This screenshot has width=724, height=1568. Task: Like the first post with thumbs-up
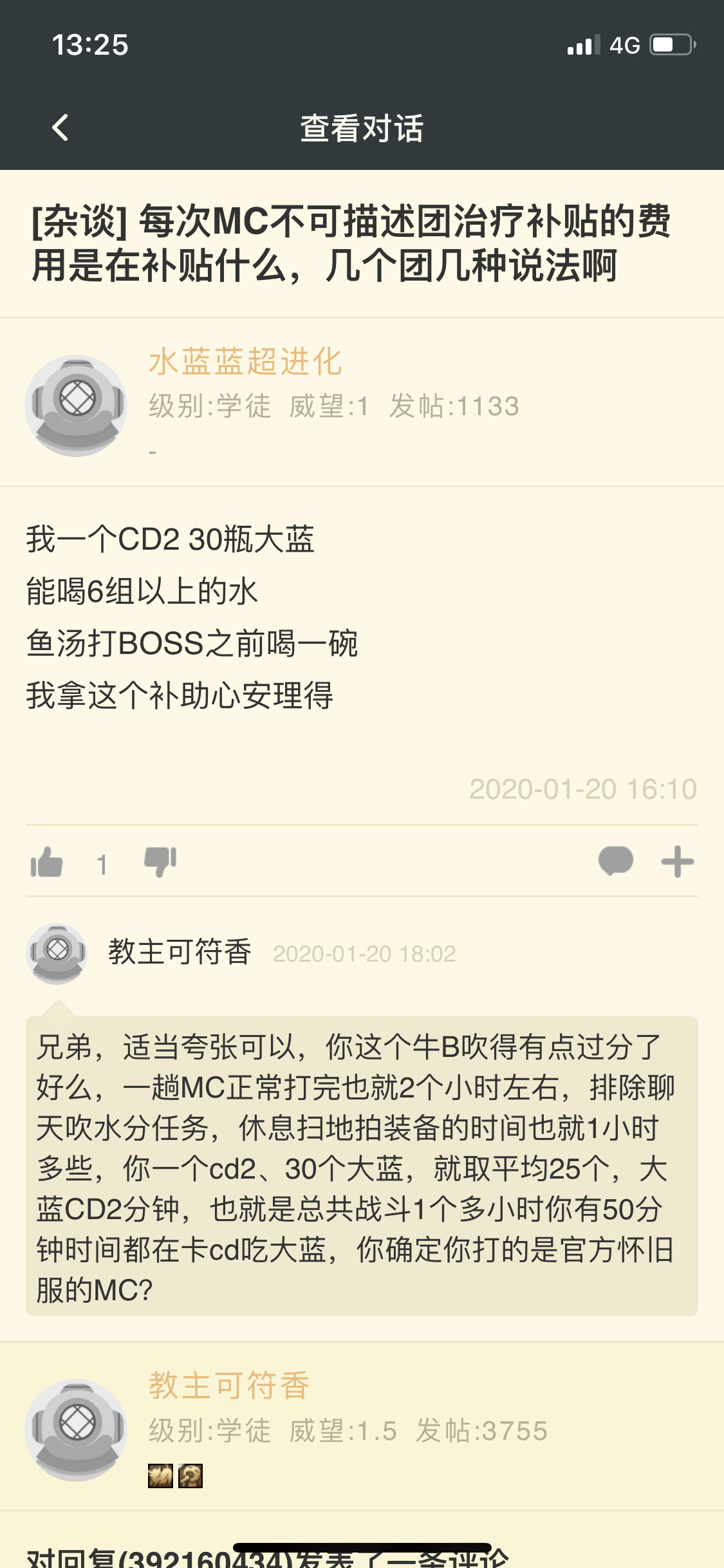(x=46, y=863)
